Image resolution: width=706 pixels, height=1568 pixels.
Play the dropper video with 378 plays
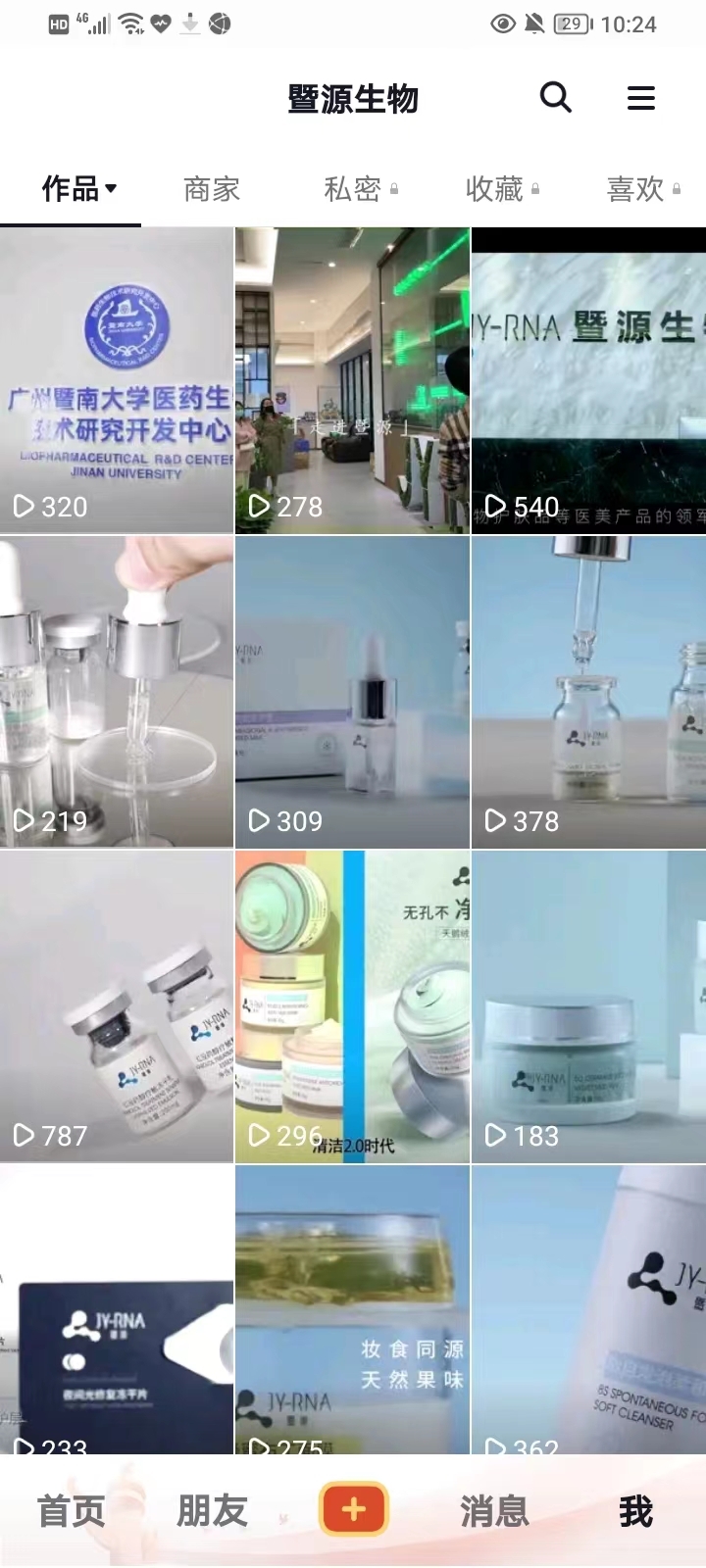pyautogui.click(x=588, y=692)
